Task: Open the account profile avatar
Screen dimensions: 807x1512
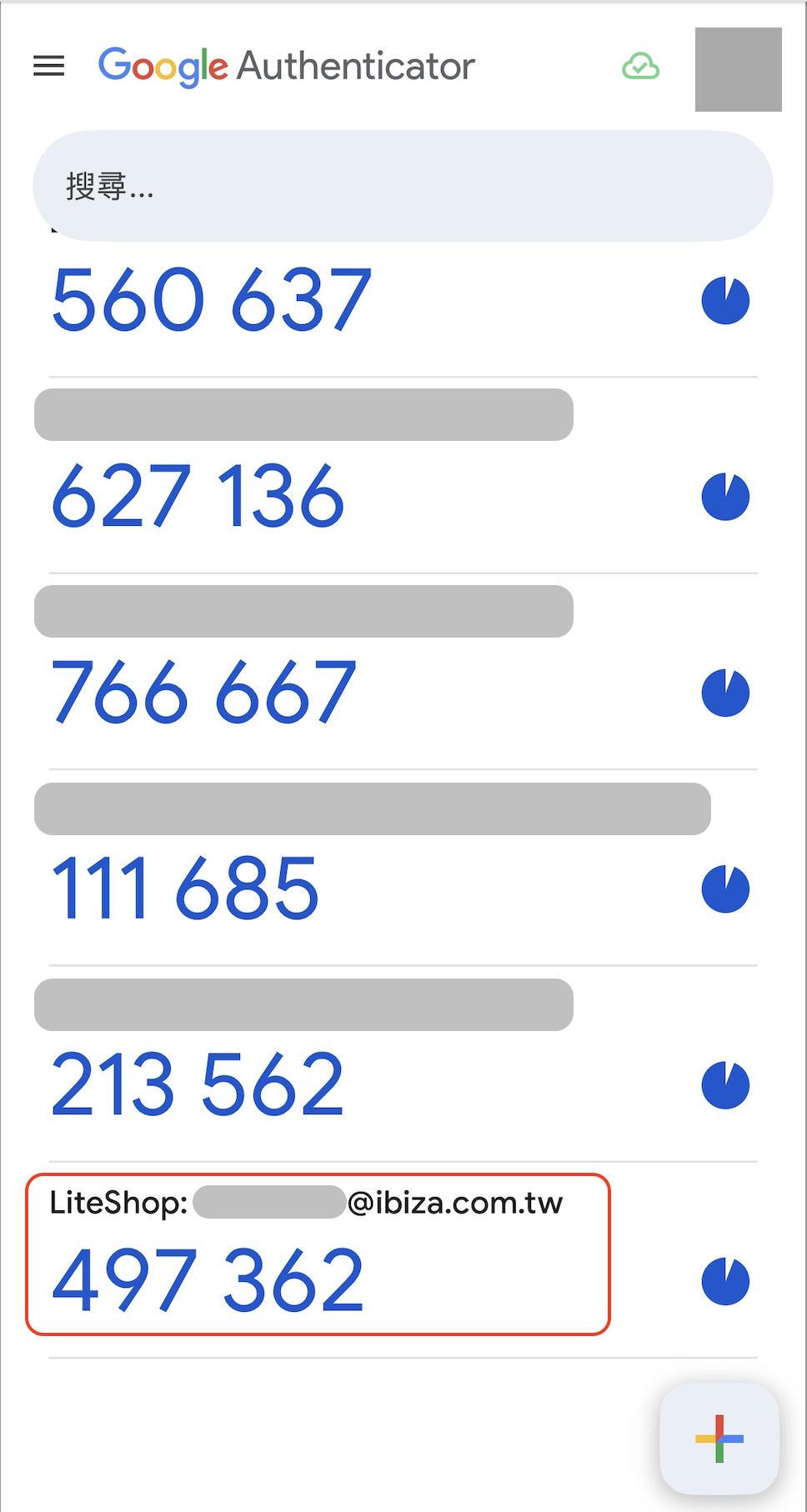Action: click(x=738, y=69)
